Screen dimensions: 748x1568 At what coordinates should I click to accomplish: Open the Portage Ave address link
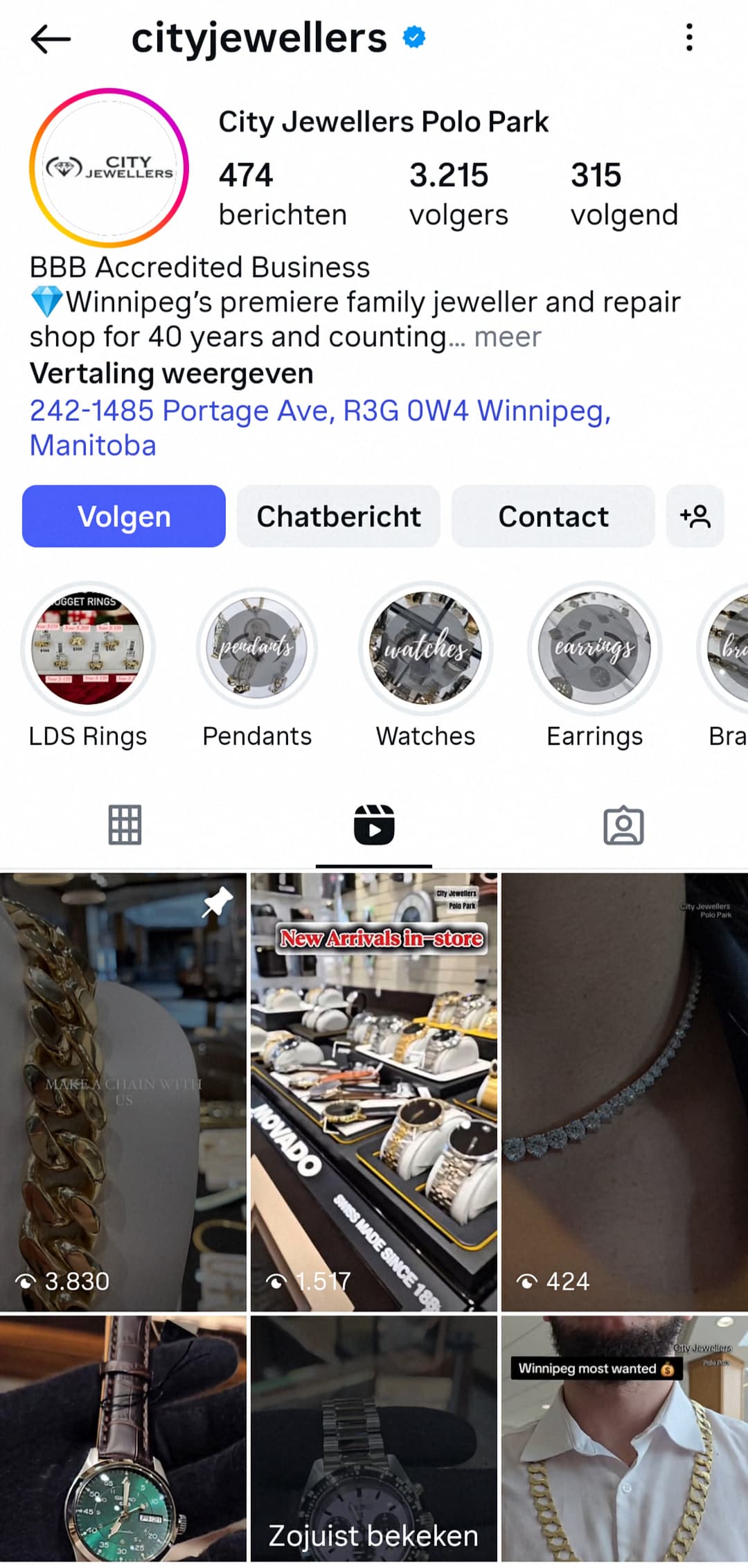point(320,428)
